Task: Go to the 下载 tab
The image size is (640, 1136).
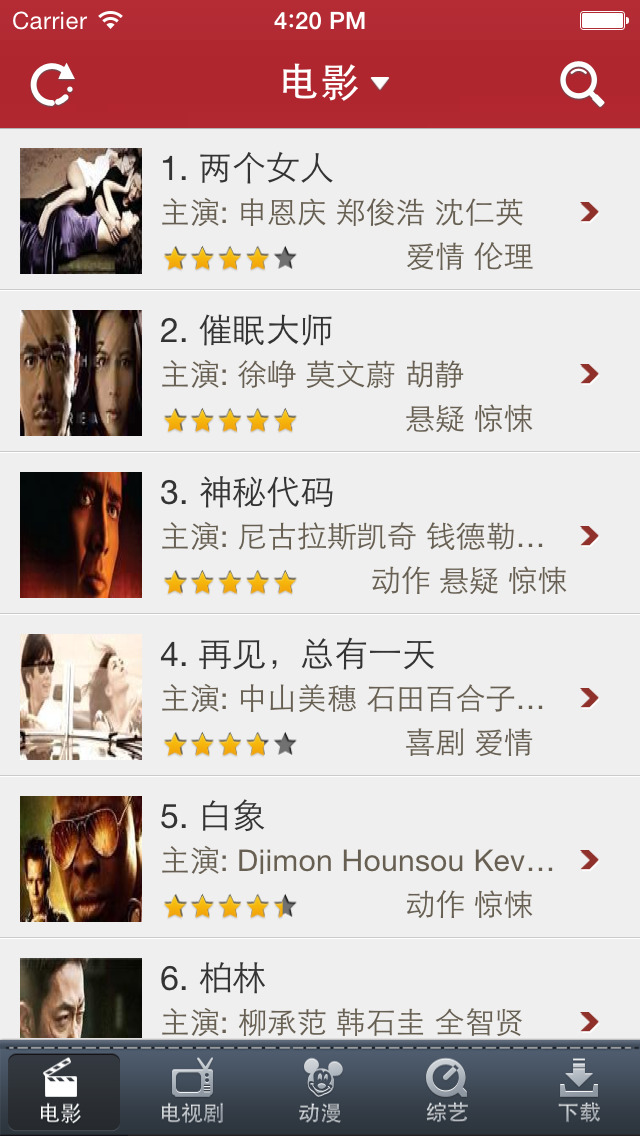Action: click(578, 1091)
